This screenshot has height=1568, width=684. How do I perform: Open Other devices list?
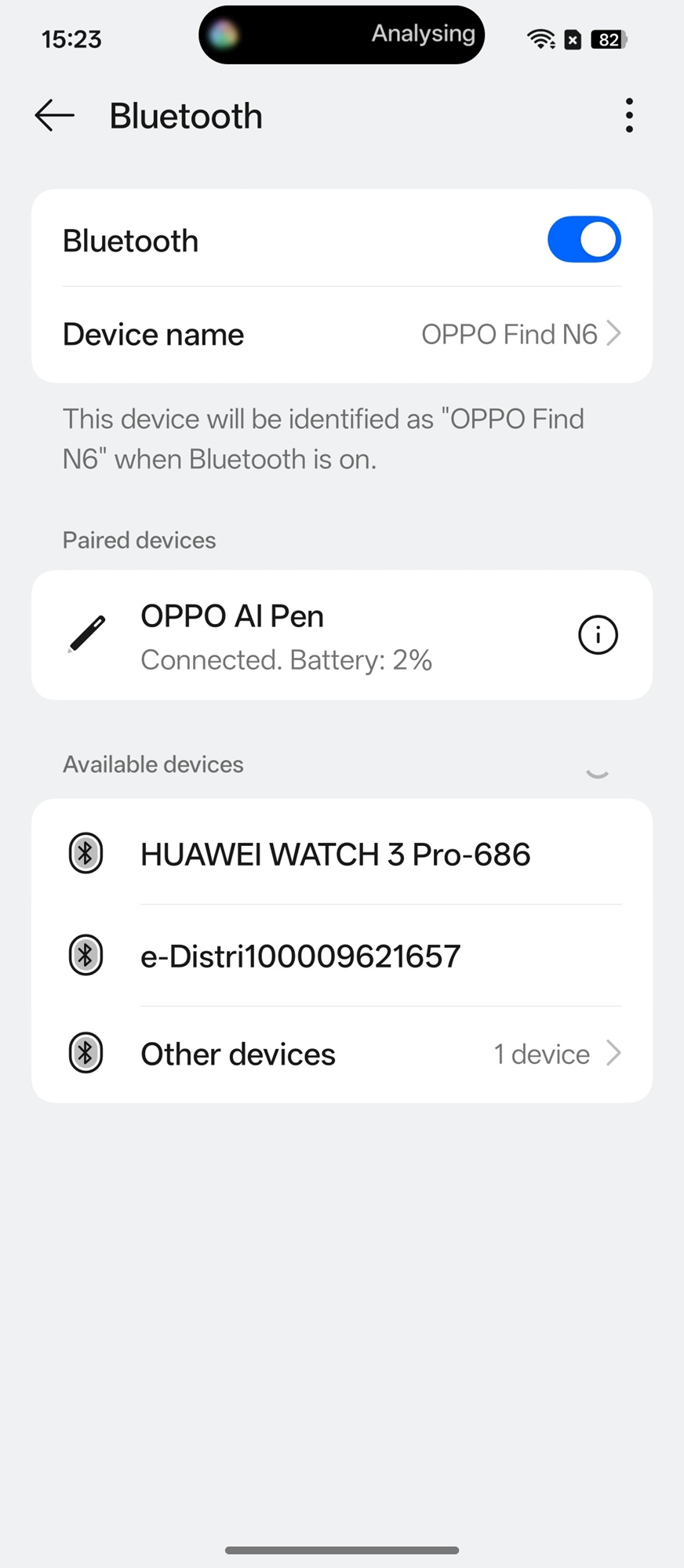[x=342, y=1054]
